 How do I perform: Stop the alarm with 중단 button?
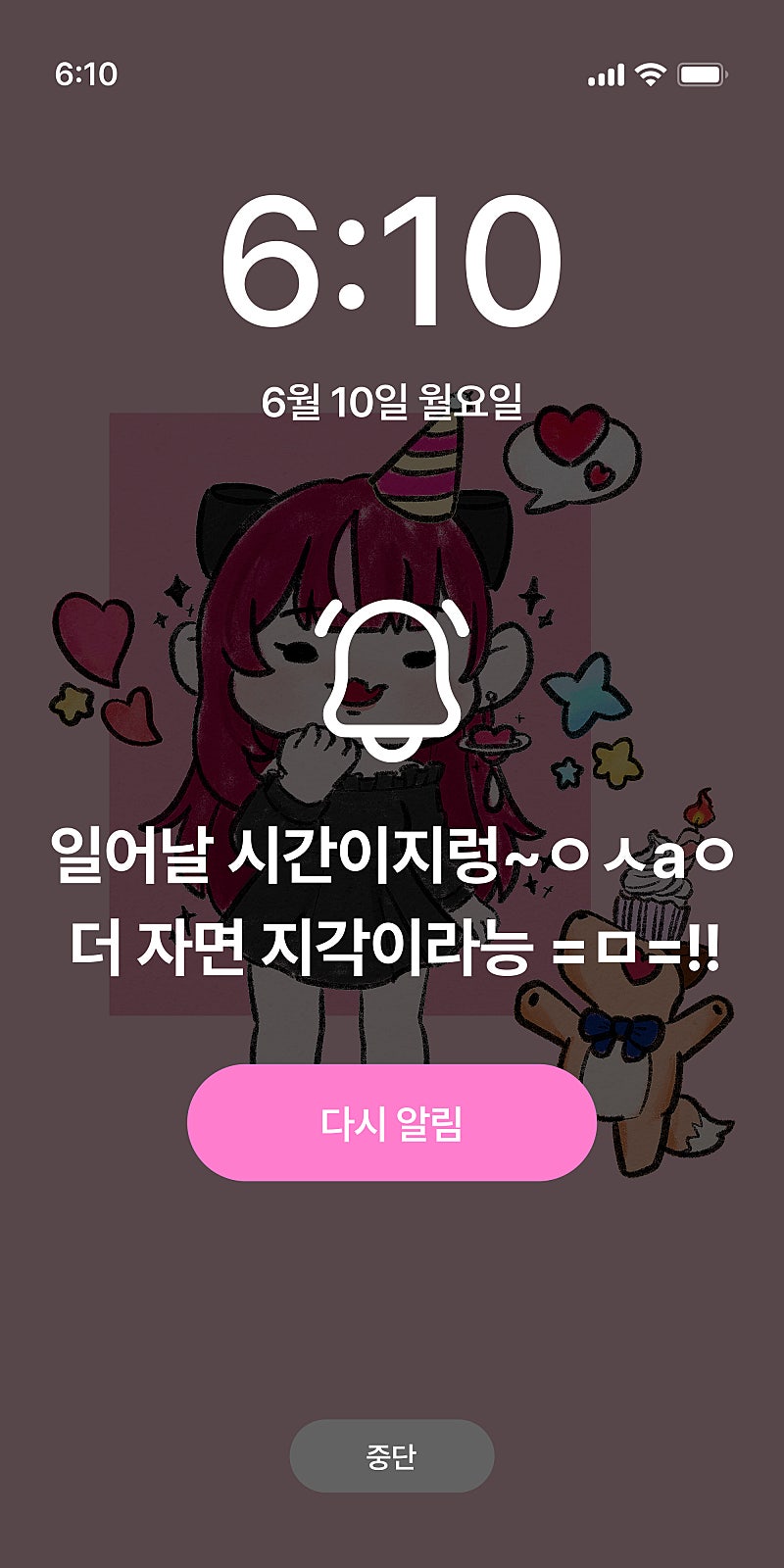coord(391,1456)
